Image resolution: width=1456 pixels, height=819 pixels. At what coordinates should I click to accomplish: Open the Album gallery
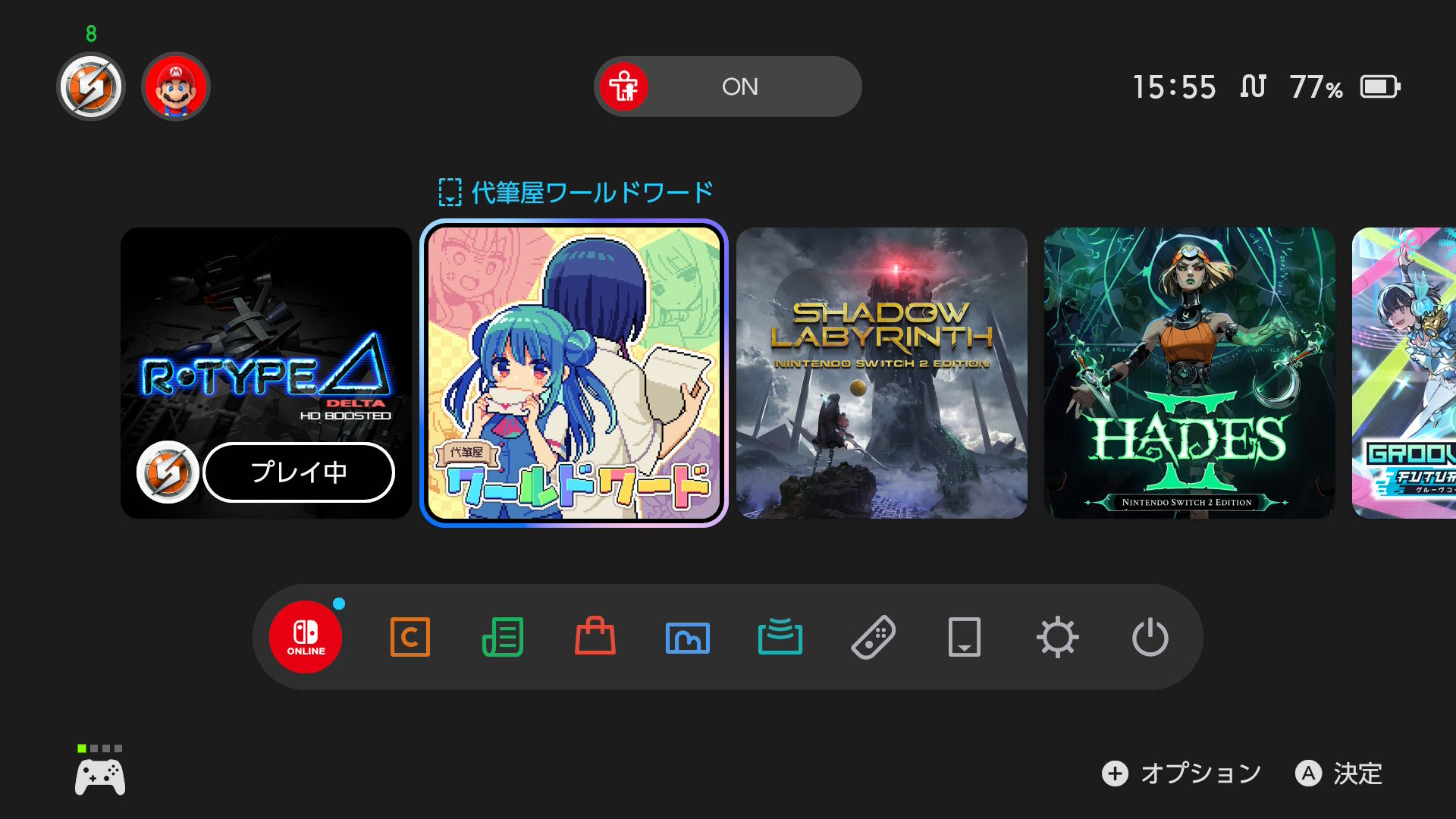[688, 637]
